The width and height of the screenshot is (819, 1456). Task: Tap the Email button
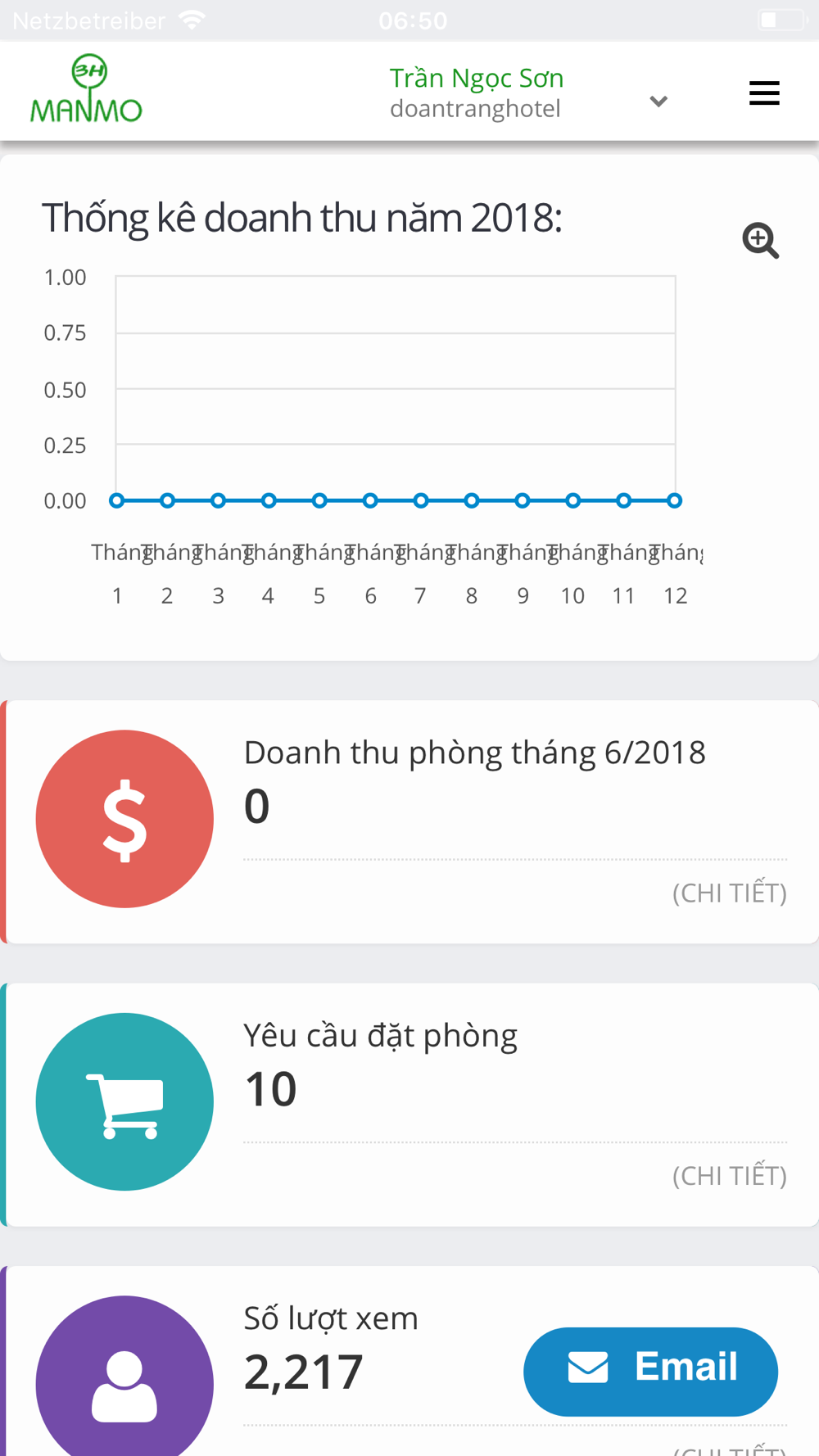coord(650,1371)
